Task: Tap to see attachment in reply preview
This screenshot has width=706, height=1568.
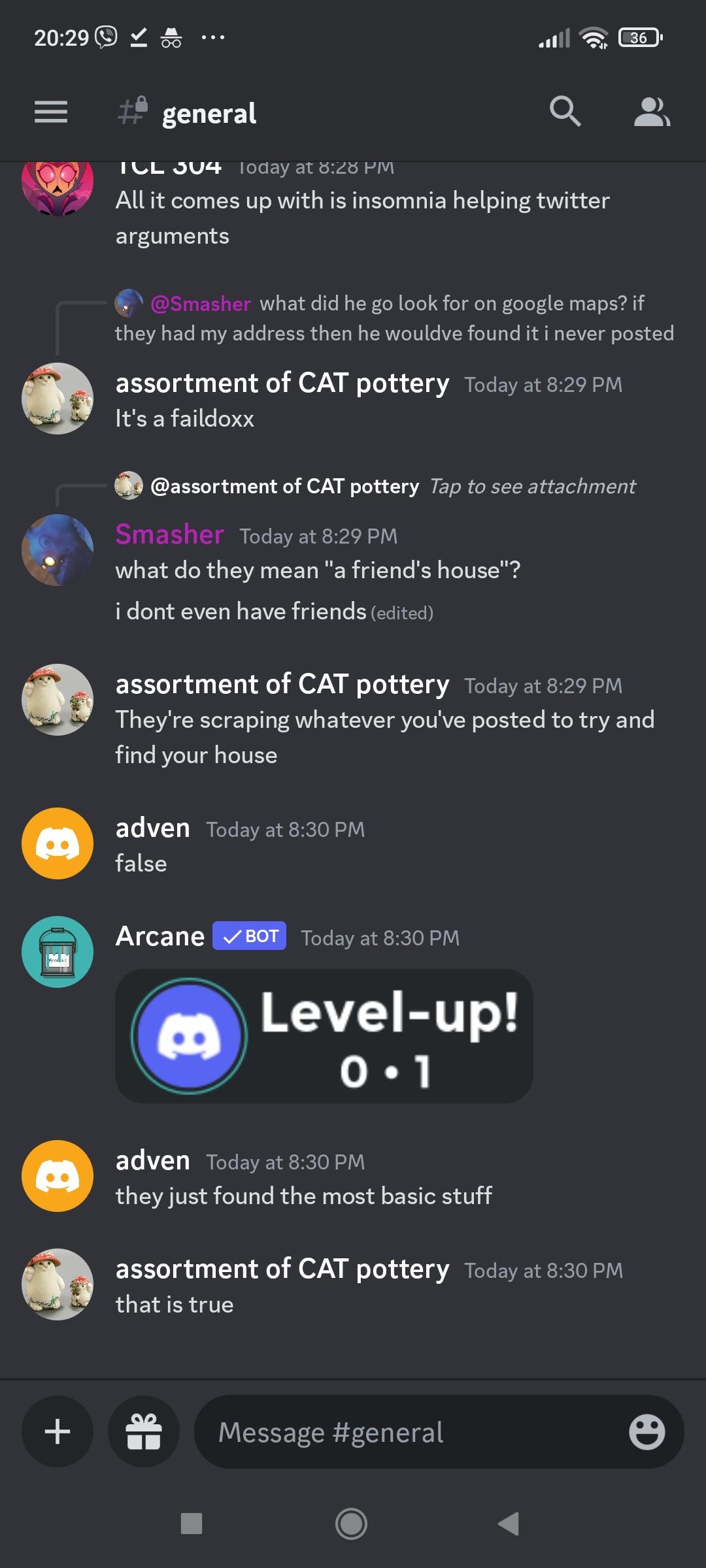Action: (x=532, y=486)
